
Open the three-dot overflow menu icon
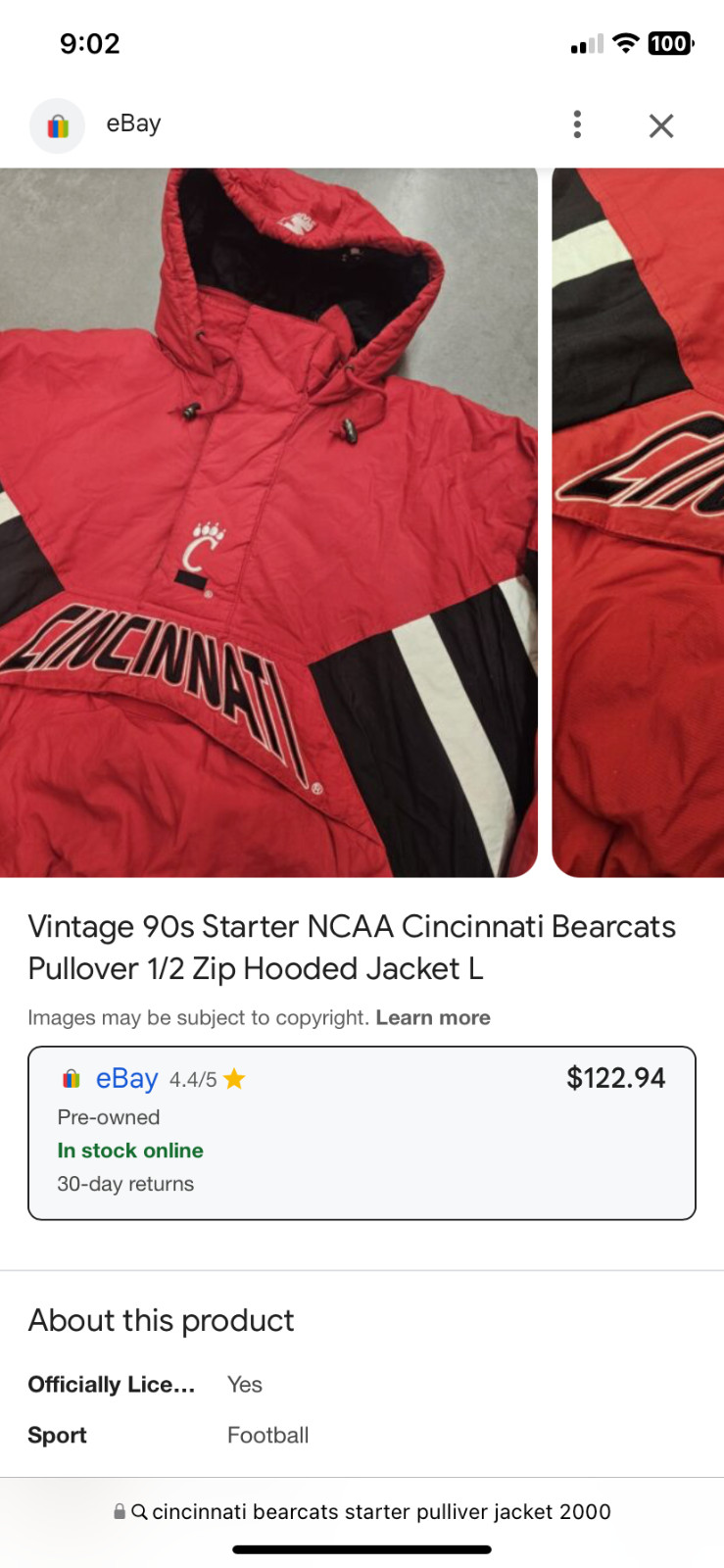[577, 125]
